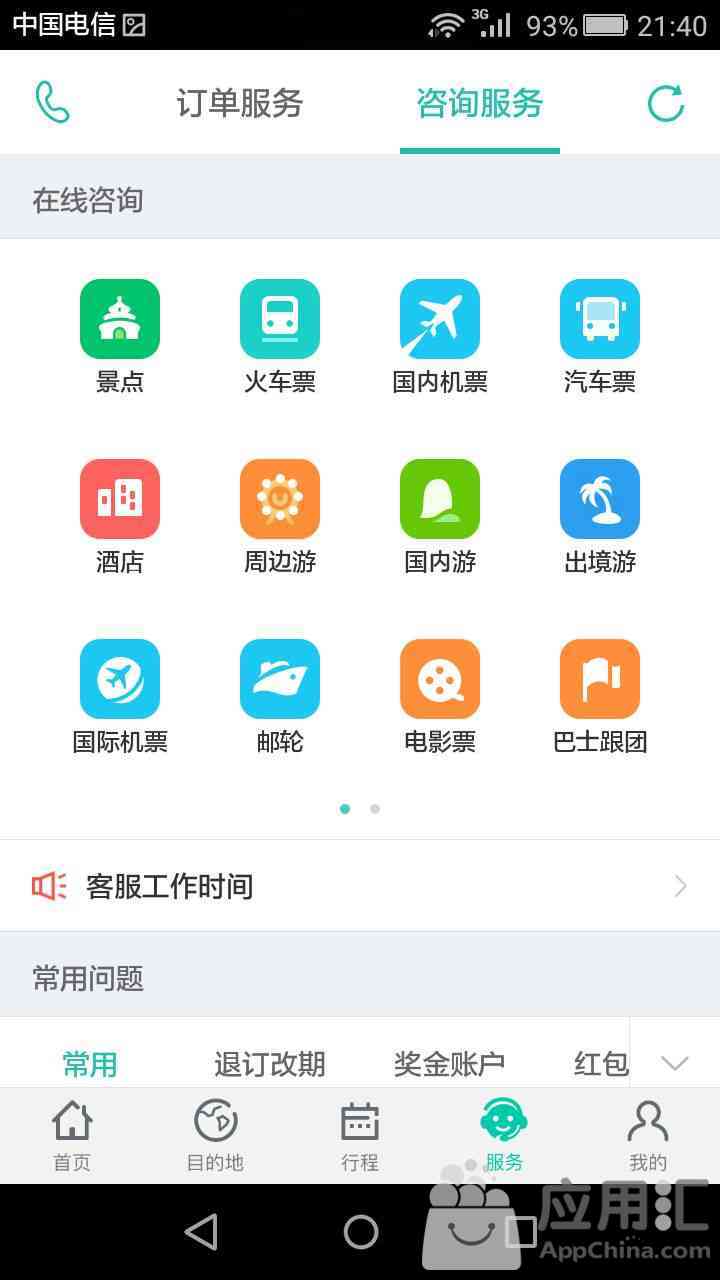Screen dimensions: 720x1280
Task: Open 酒店 consultation
Action: coord(120,500)
